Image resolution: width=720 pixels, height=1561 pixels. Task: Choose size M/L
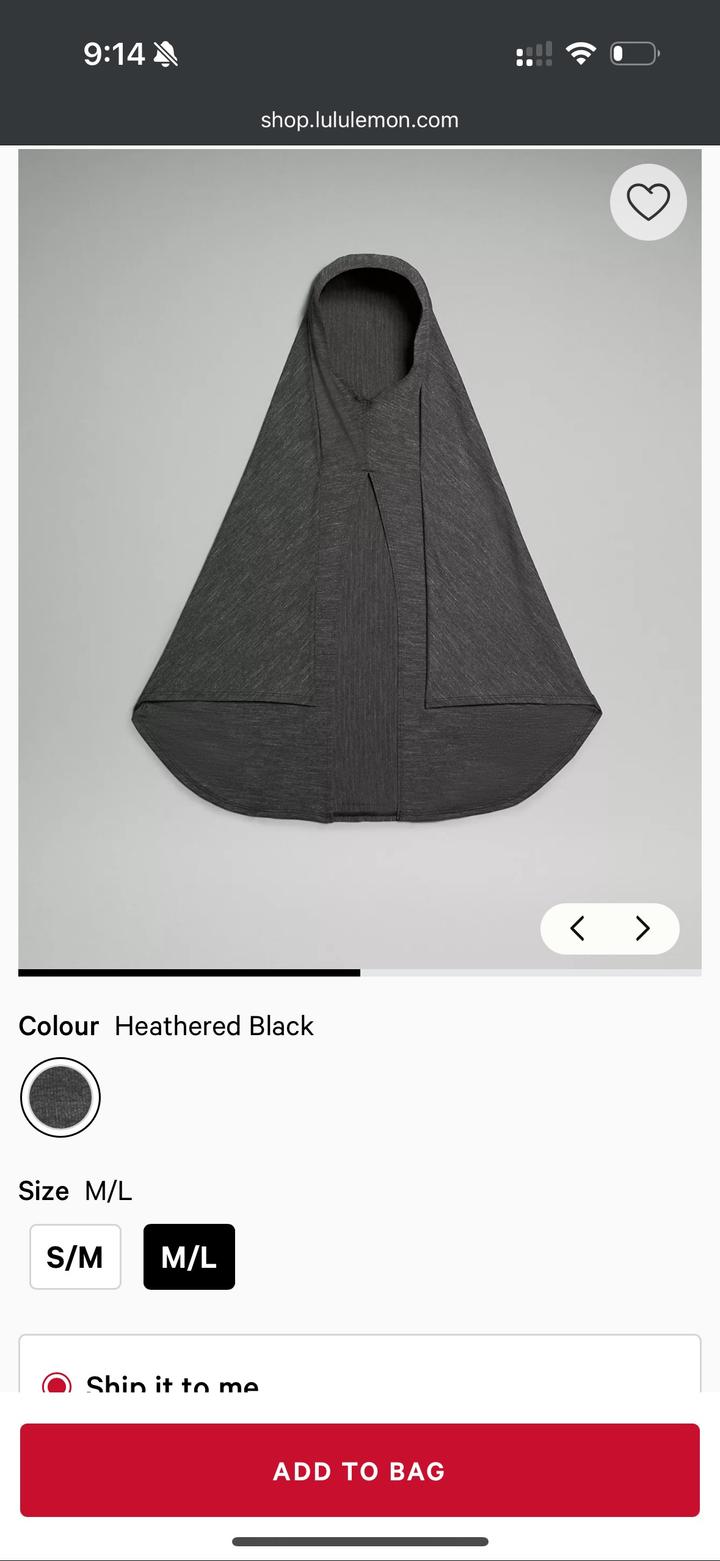point(189,1257)
